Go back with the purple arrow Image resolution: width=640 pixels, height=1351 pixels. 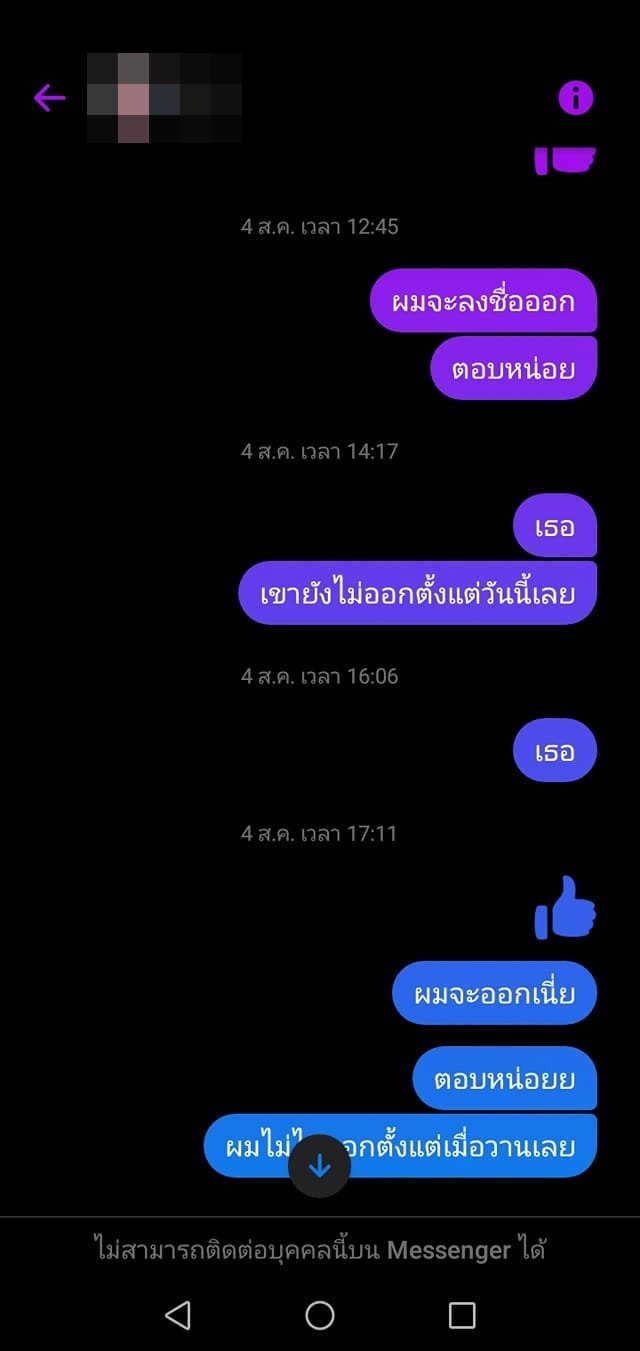point(49,98)
